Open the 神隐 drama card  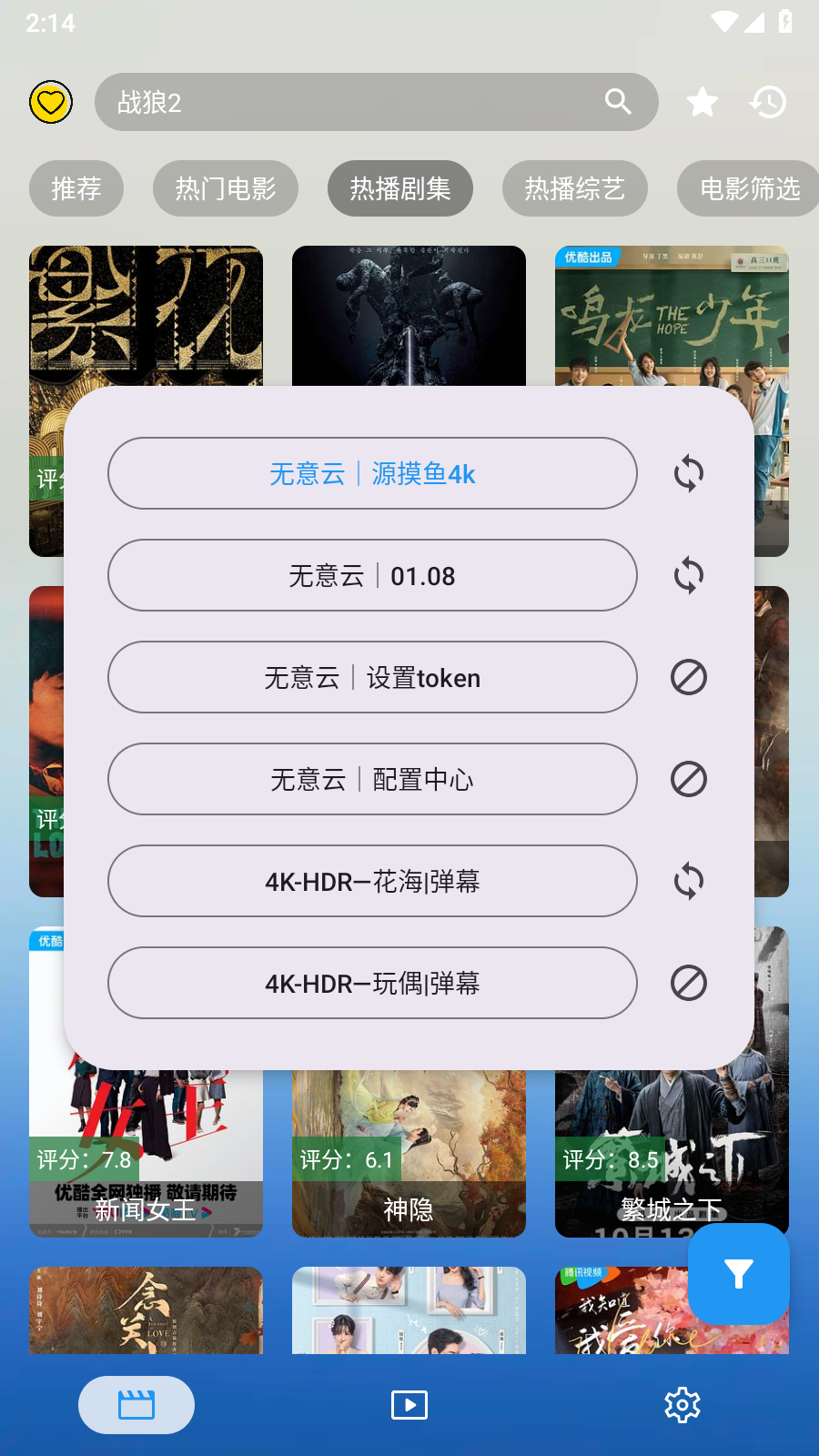coord(409,1154)
